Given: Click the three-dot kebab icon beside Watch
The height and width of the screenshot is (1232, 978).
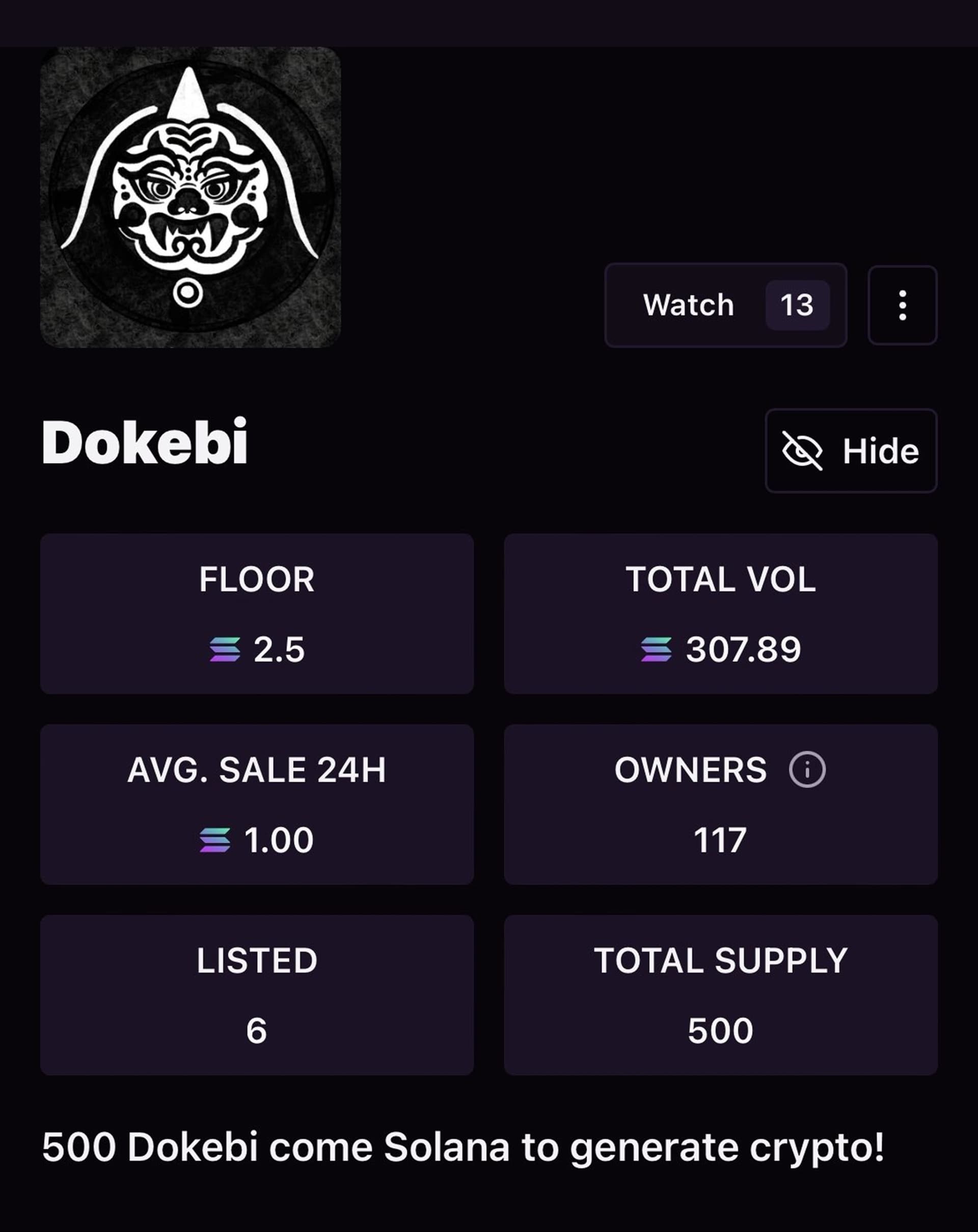Looking at the screenshot, I should [902, 305].
